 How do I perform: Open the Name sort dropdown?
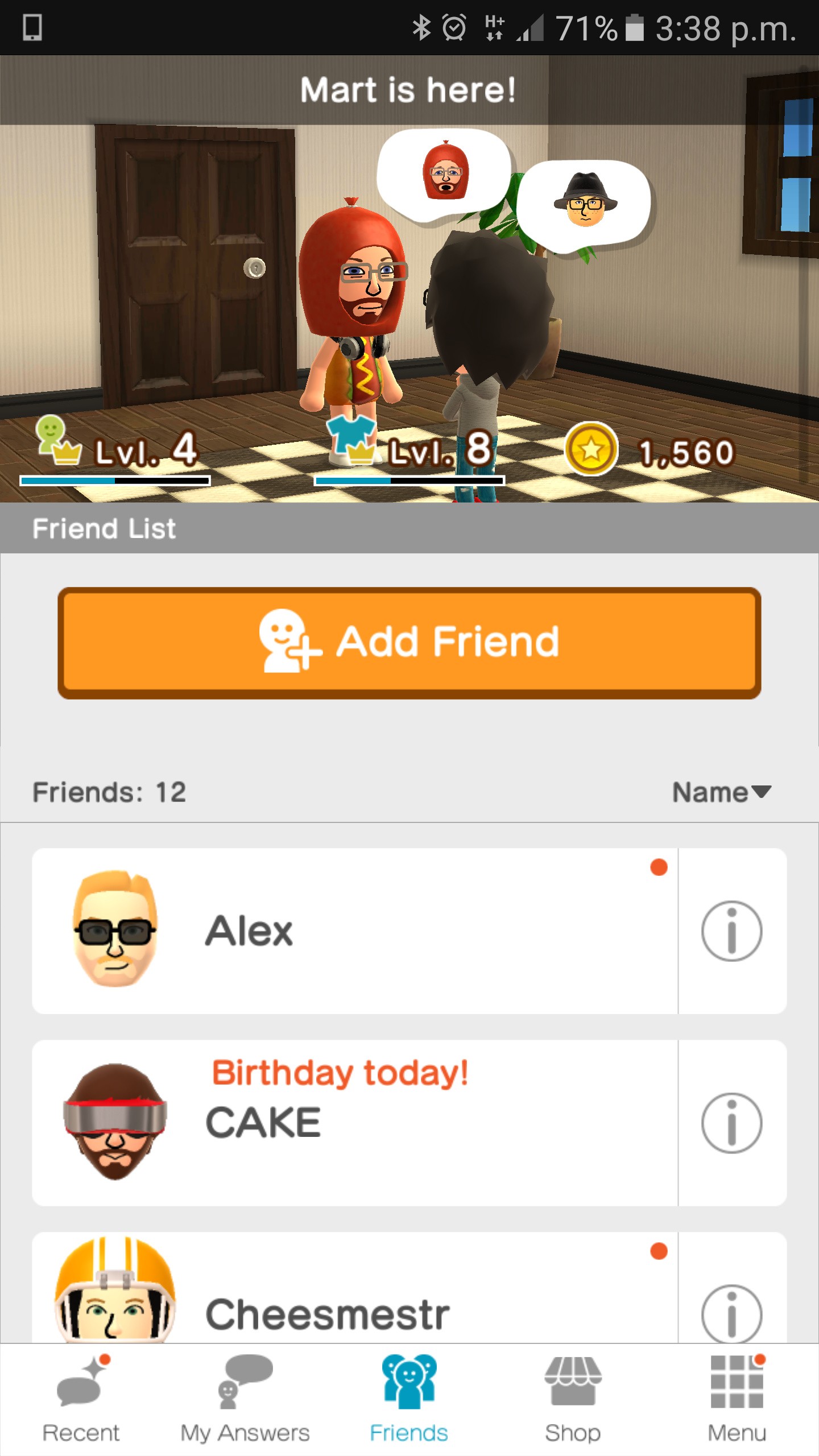(x=721, y=792)
